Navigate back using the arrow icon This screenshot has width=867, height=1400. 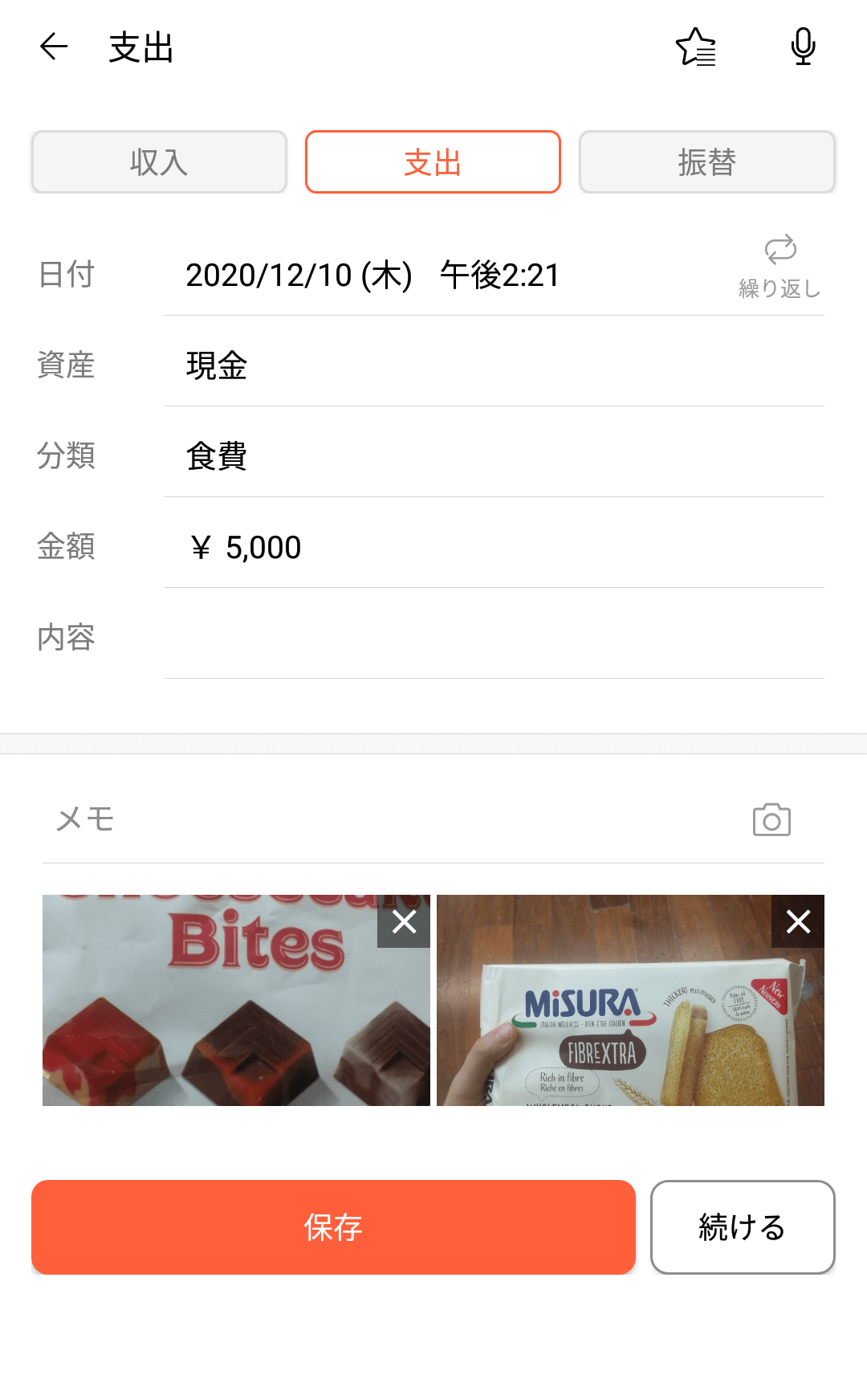click(x=53, y=47)
